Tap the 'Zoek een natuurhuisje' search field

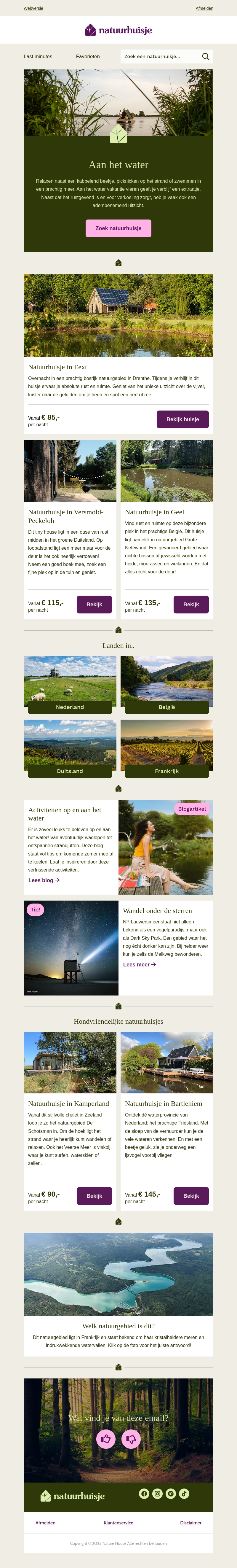(x=159, y=57)
